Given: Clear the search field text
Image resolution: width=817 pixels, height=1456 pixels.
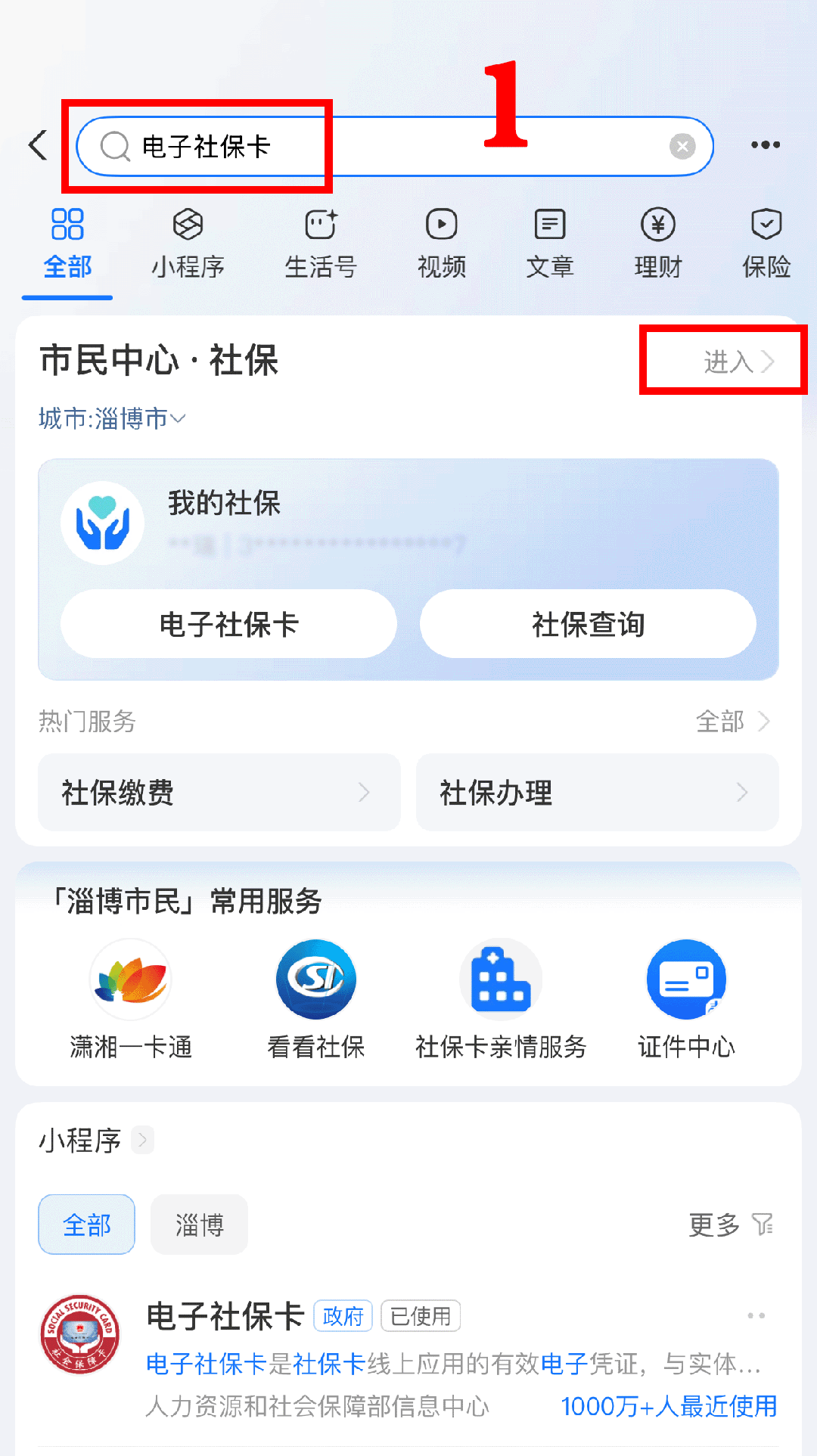Looking at the screenshot, I should click(682, 146).
